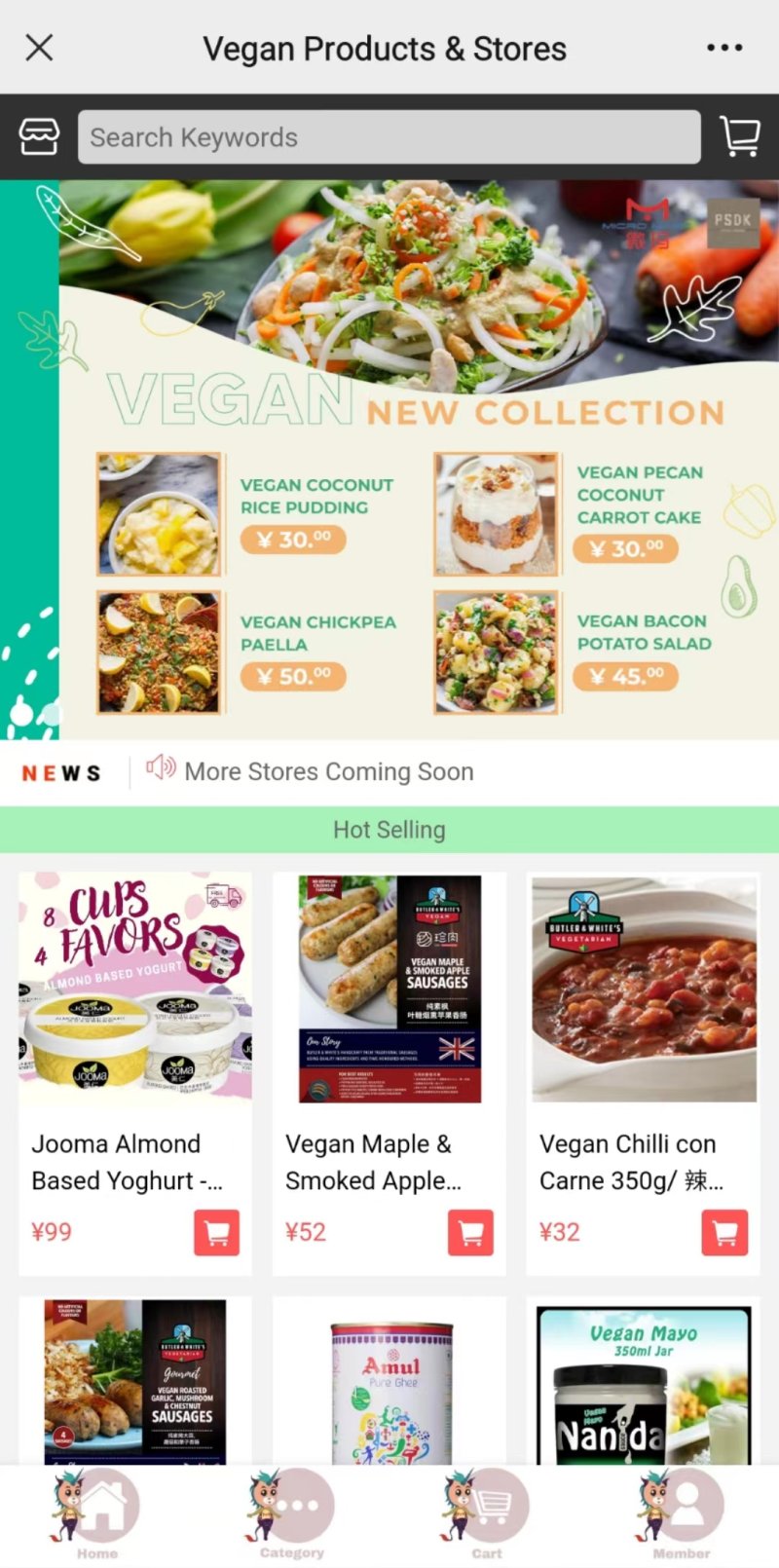Screen dimensions: 779x1568
Task: Open the Gourmet roasted garlic sausages product
Action: click(134, 1381)
